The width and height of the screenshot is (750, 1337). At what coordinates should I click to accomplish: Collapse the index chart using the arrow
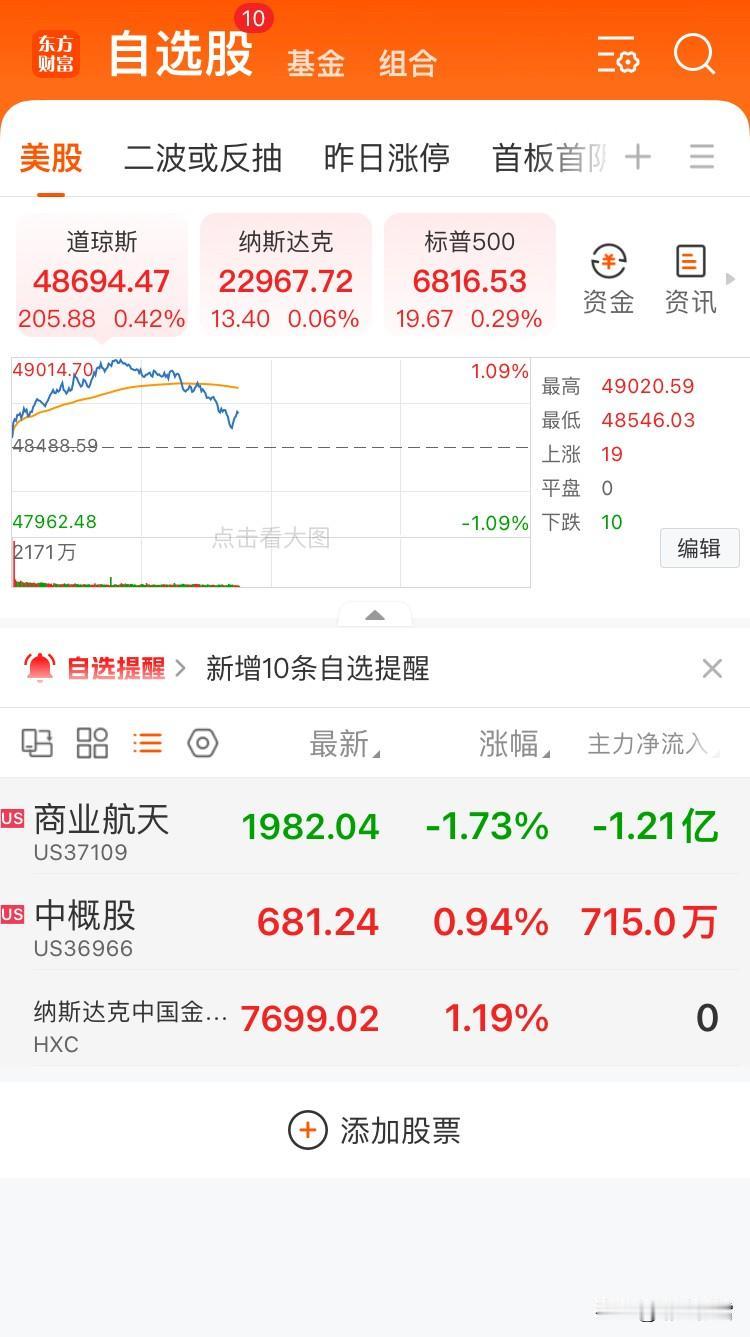point(374,617)
